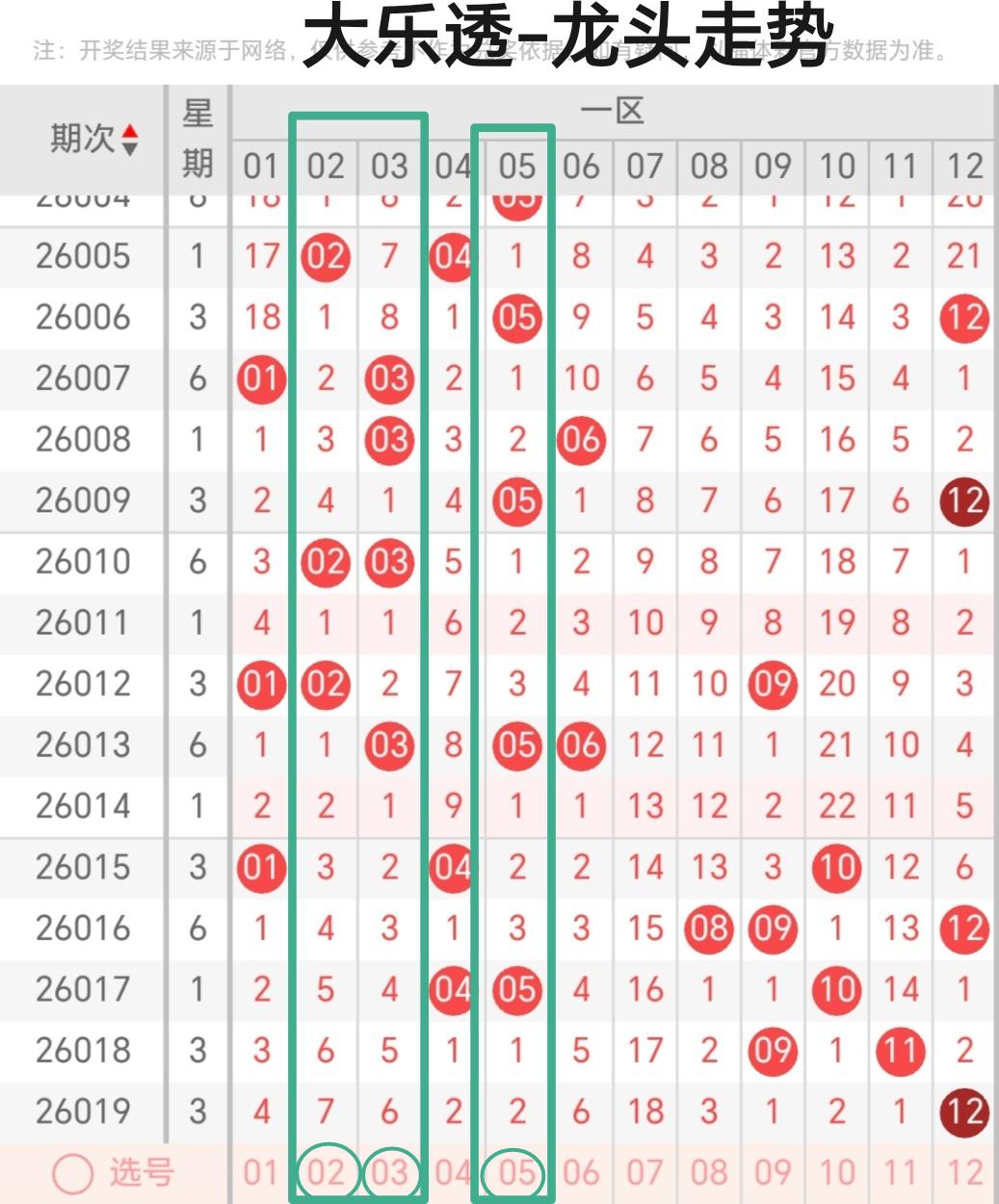Choose 09 in the 选号 row
Screen dimensions: 999x1204
point(773,1173)
